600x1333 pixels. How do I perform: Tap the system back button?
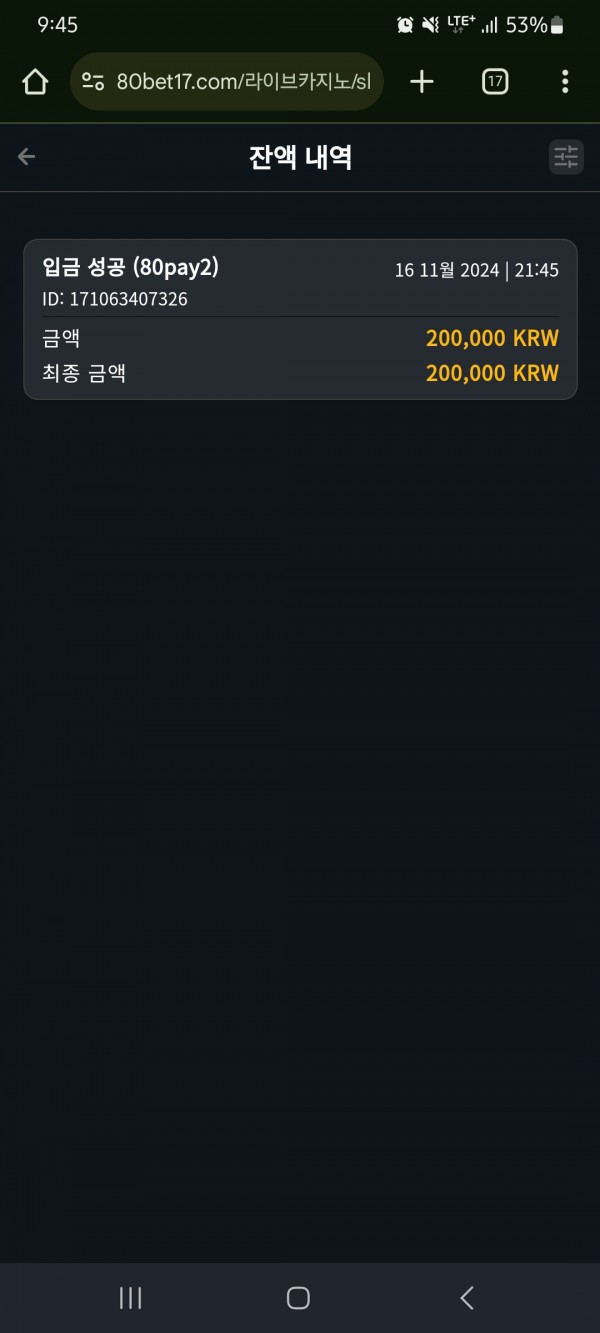(466, 1298)
